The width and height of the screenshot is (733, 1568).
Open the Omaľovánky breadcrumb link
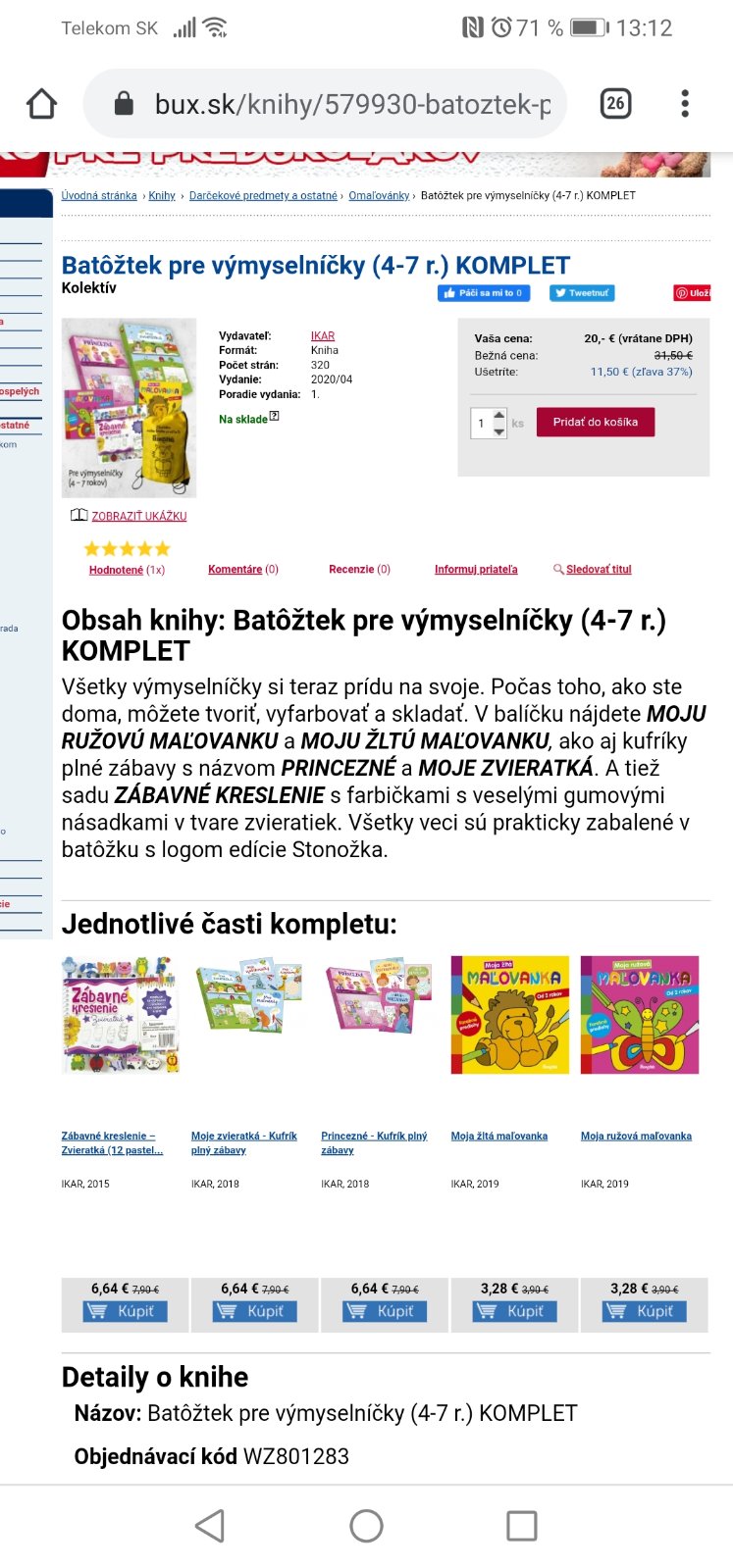click(x=379, y=195)
